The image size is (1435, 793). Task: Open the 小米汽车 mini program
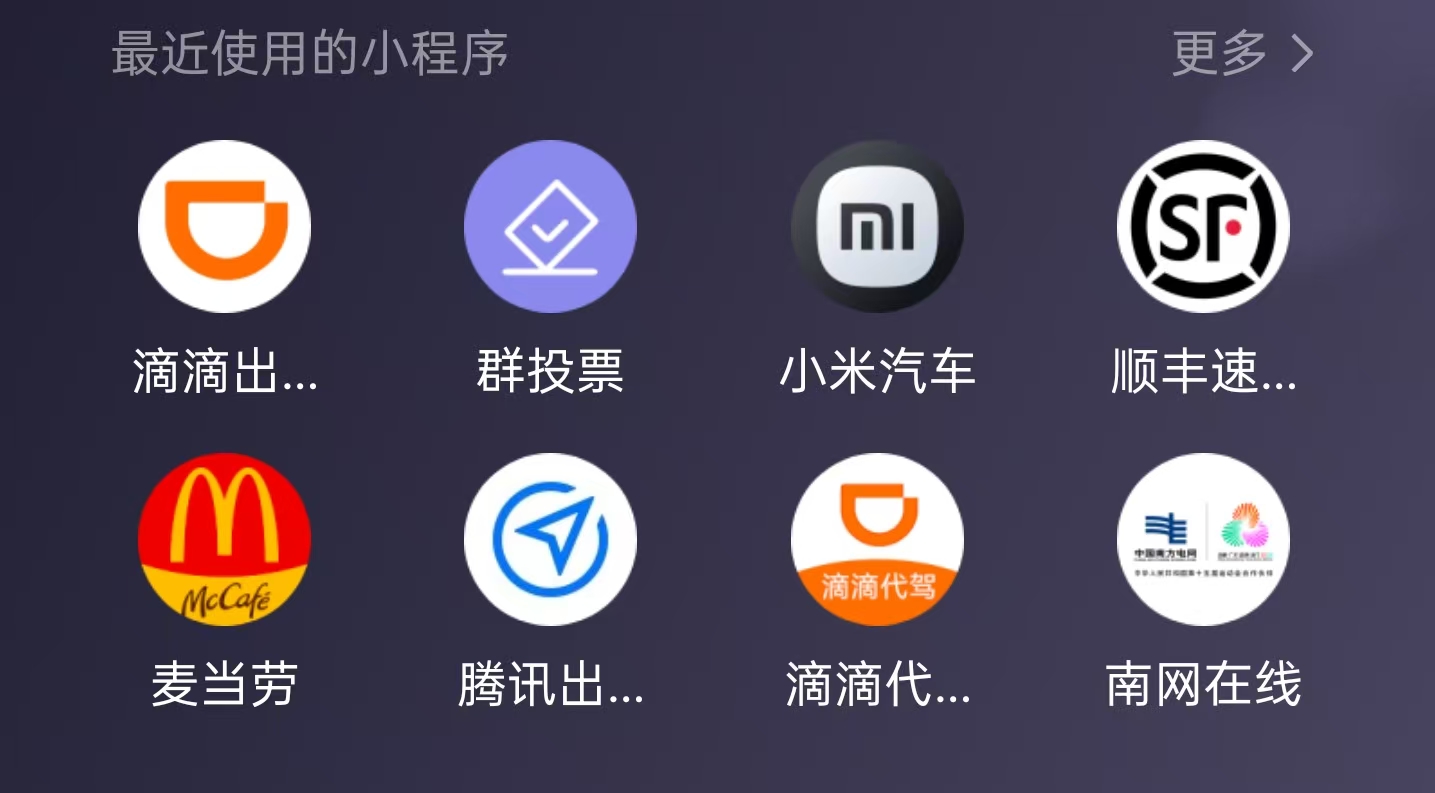tap(877, 227)
